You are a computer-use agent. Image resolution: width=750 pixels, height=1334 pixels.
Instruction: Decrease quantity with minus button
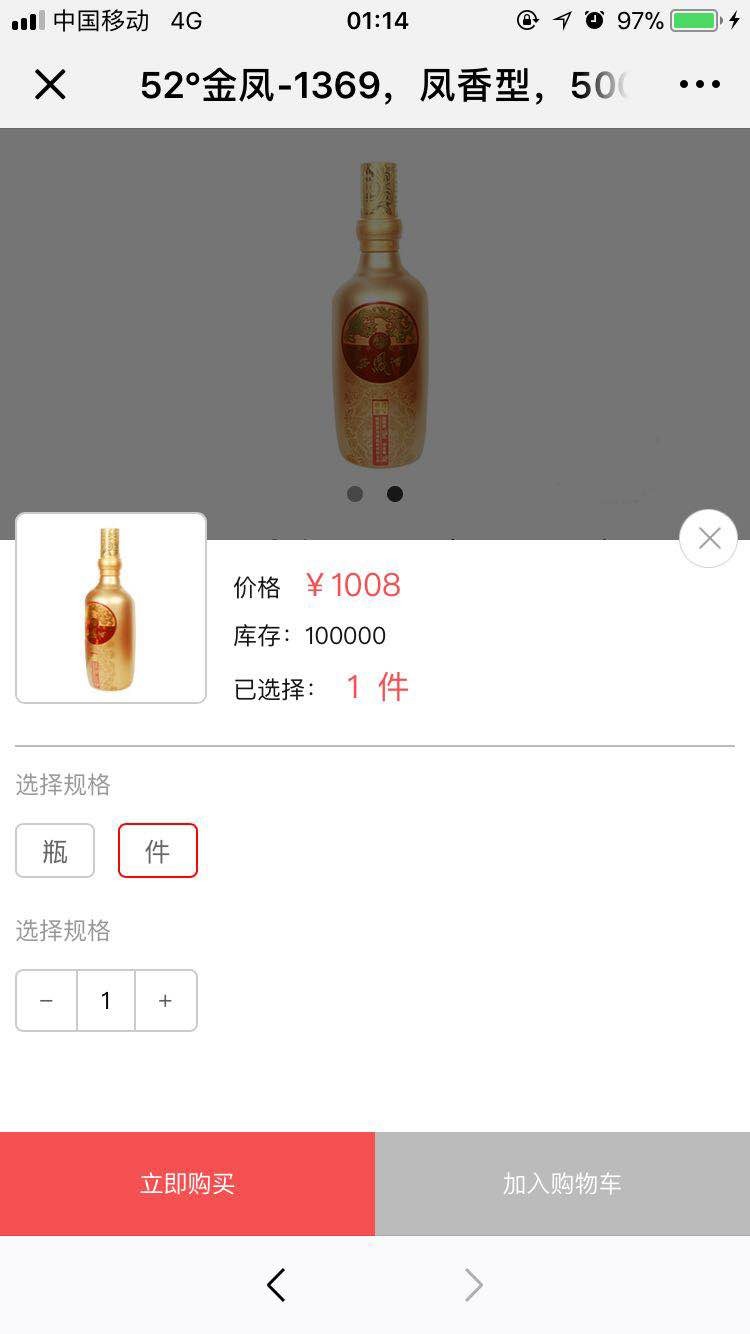[46, 1001]
